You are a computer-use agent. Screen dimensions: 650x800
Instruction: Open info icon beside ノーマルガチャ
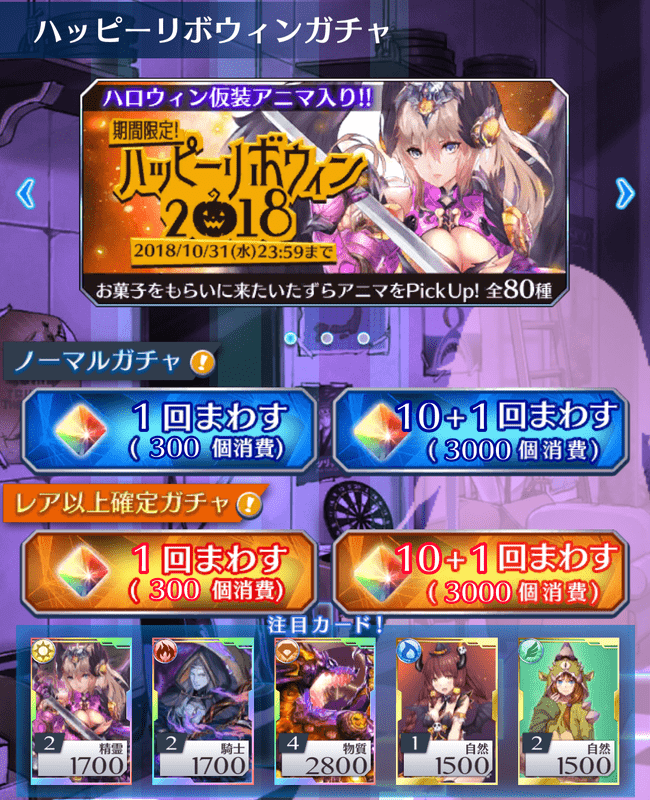click(x=202, y=362)
